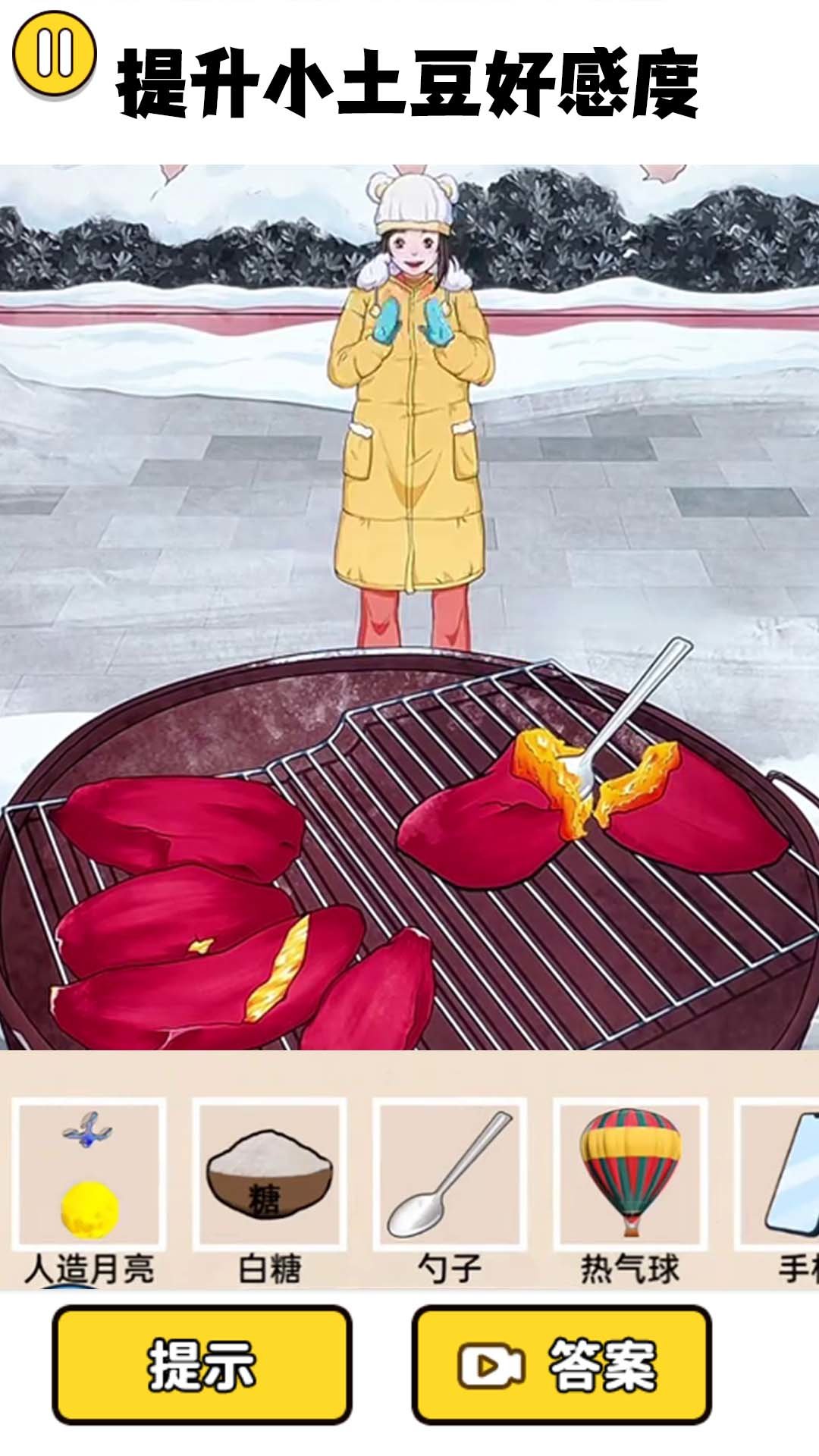Pick the 勺子 spoon item
This screenshot has width=819, height=1456.
(x=449, y=1174)
